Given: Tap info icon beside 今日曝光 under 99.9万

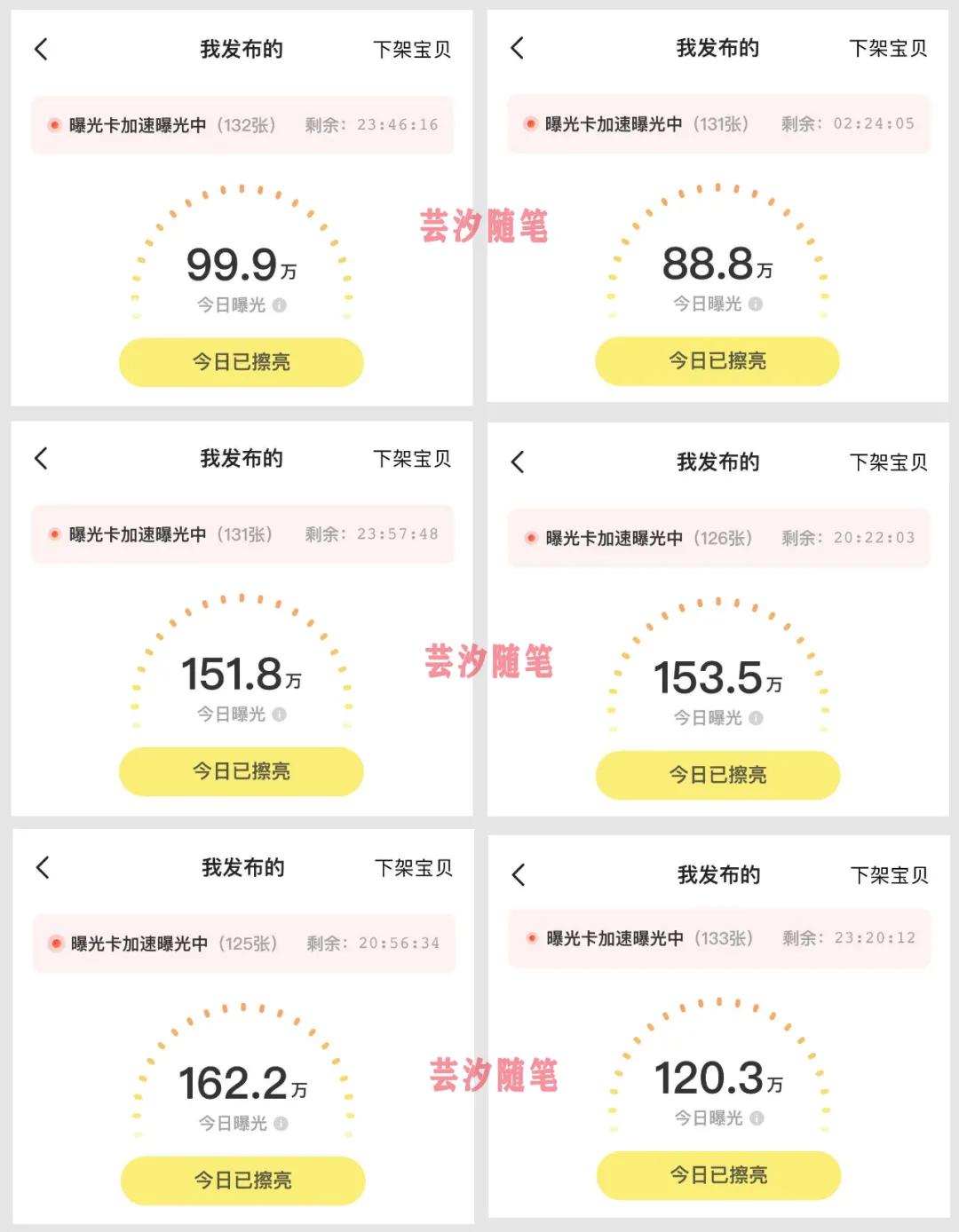Looking at the screenshot, I should point(282,304).
